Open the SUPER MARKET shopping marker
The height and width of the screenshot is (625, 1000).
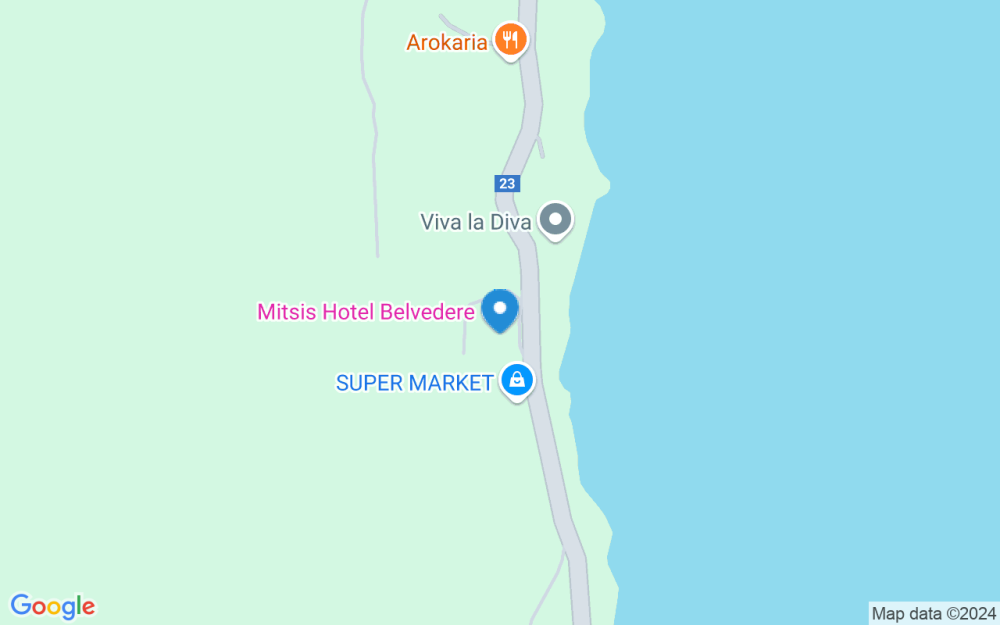[516, 380]
